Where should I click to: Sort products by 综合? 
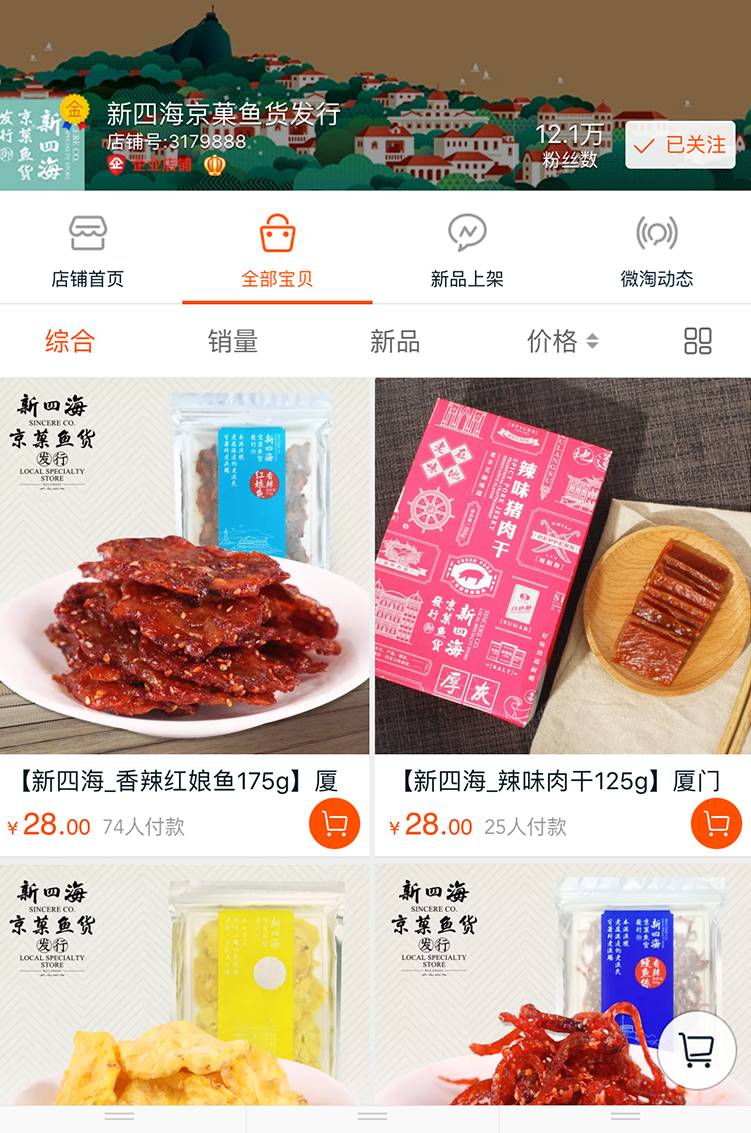click(x=70, y=341)
